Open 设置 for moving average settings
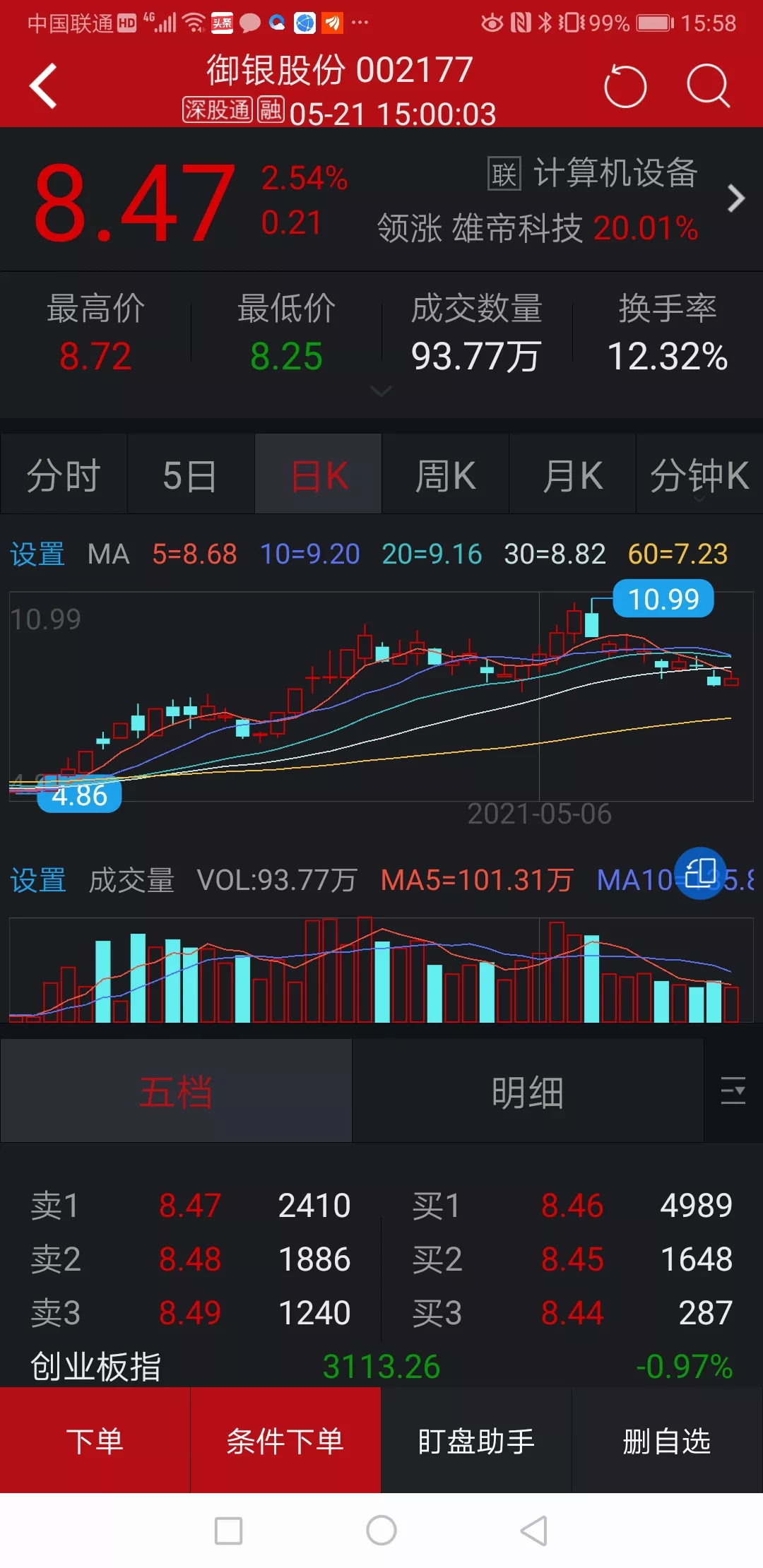 [x=37, y=555]
